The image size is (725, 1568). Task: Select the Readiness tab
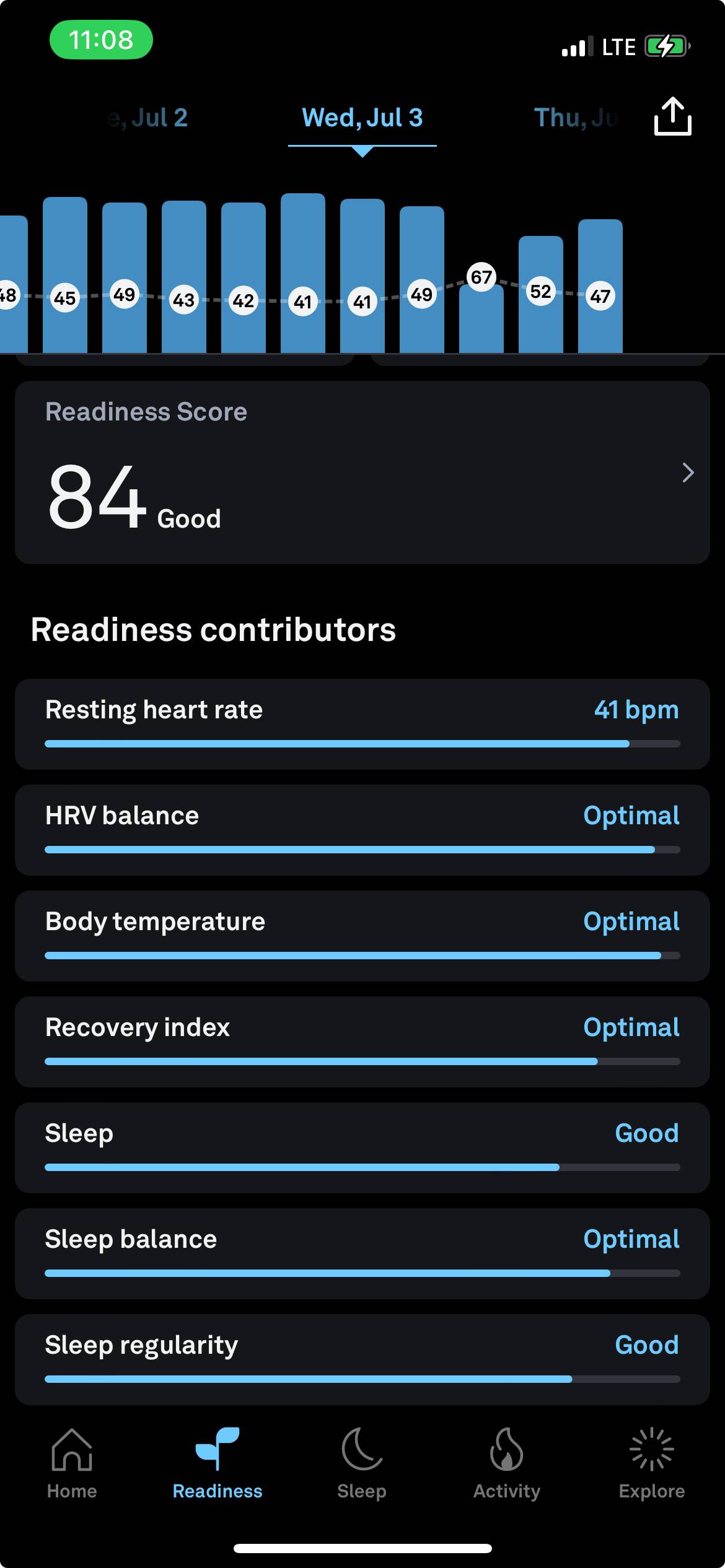tap(217, 1464)
